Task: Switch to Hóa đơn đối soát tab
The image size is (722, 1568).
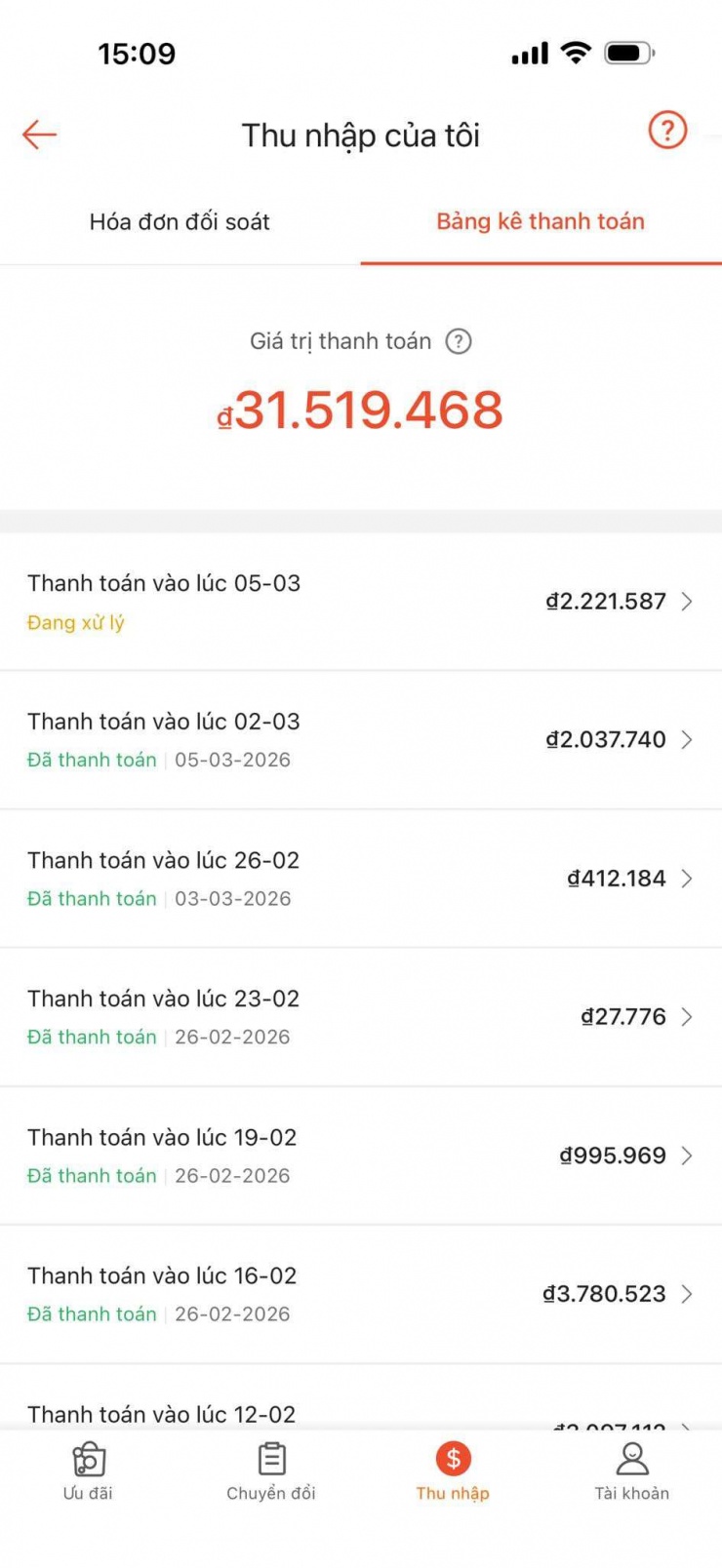Action: [x=180, y=221]
